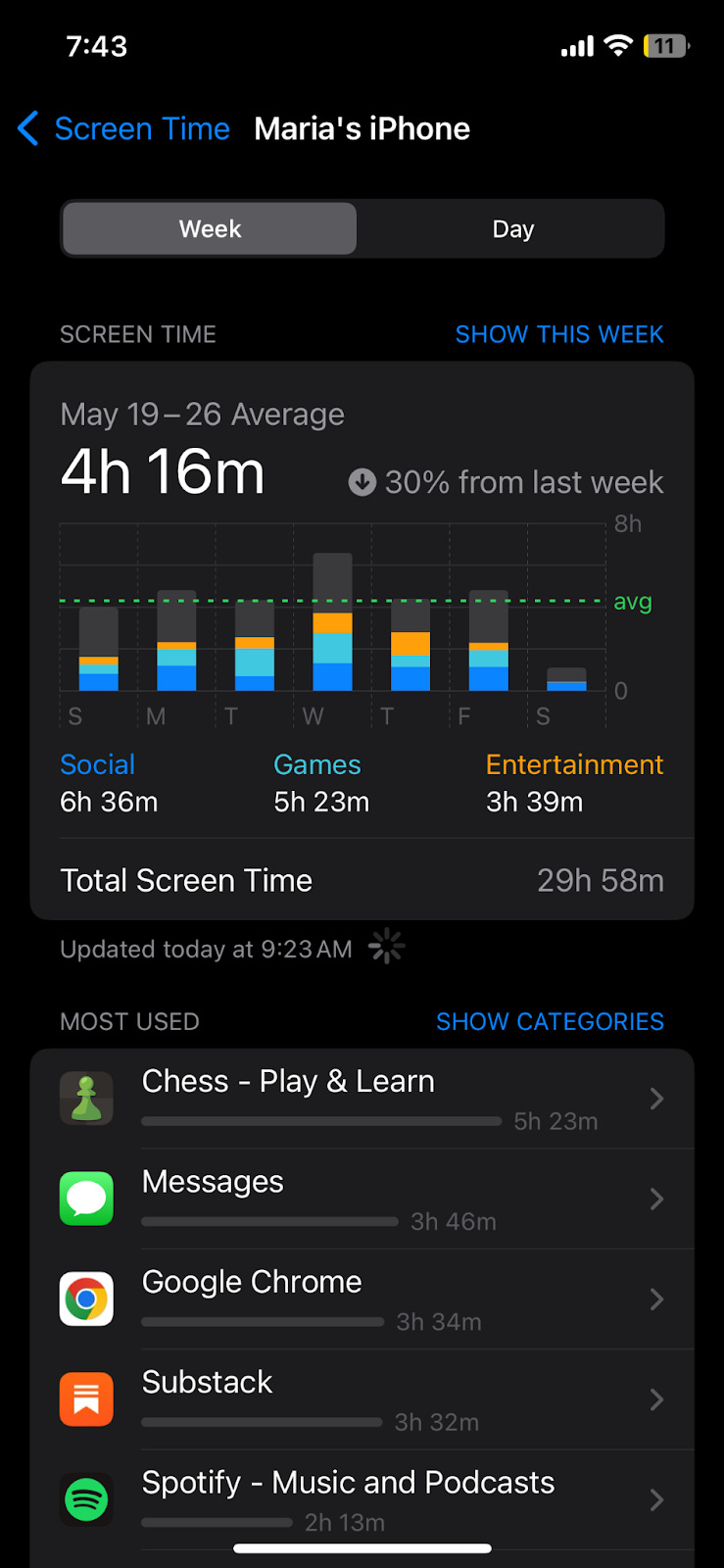This screenshot has height=1568, width=724.
Task: Open the Social category
Action: (97, 763)
